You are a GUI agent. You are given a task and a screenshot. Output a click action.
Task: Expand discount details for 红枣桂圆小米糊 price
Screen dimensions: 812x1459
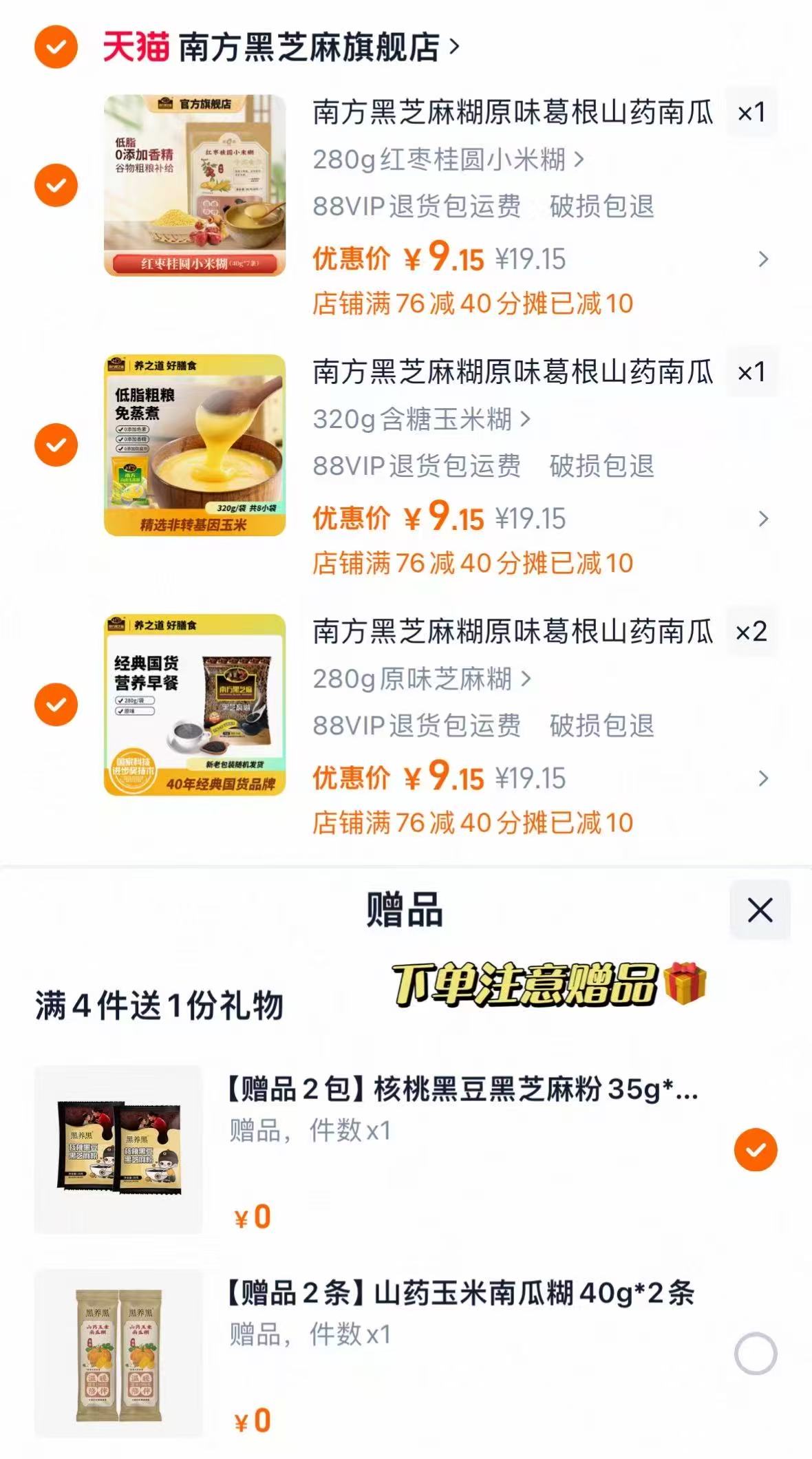click(762, 259)
